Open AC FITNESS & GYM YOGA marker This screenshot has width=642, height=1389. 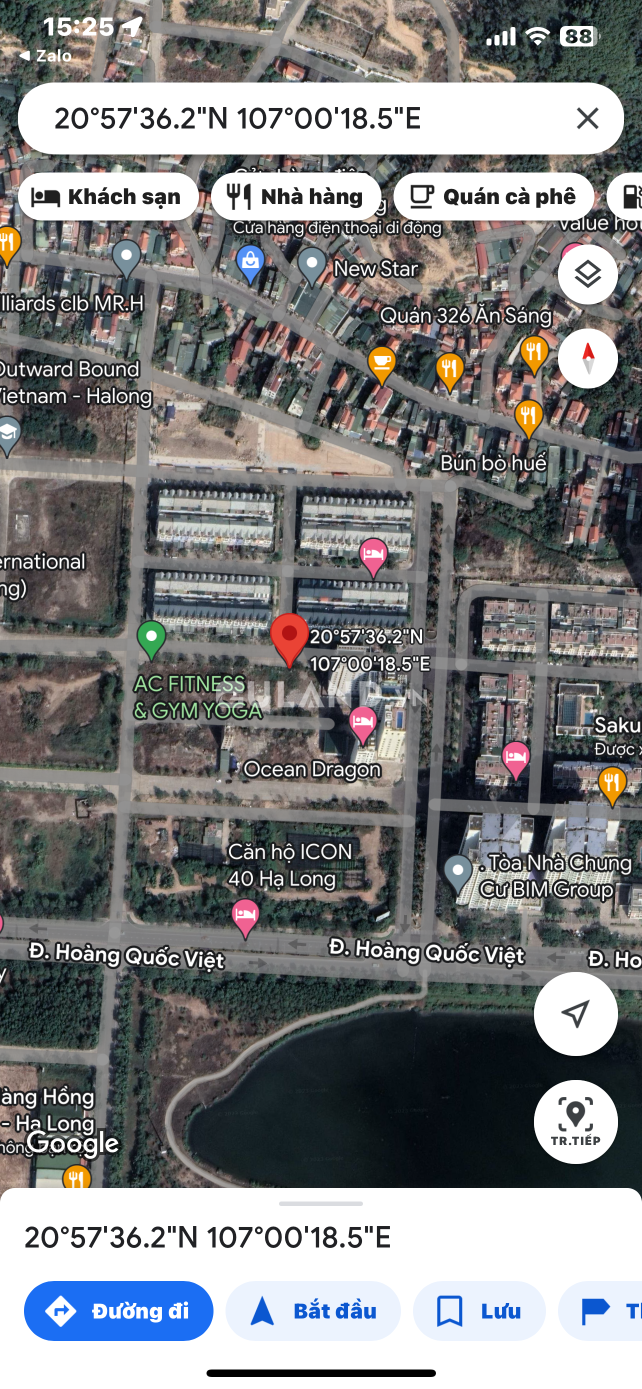tap(151, 638)
